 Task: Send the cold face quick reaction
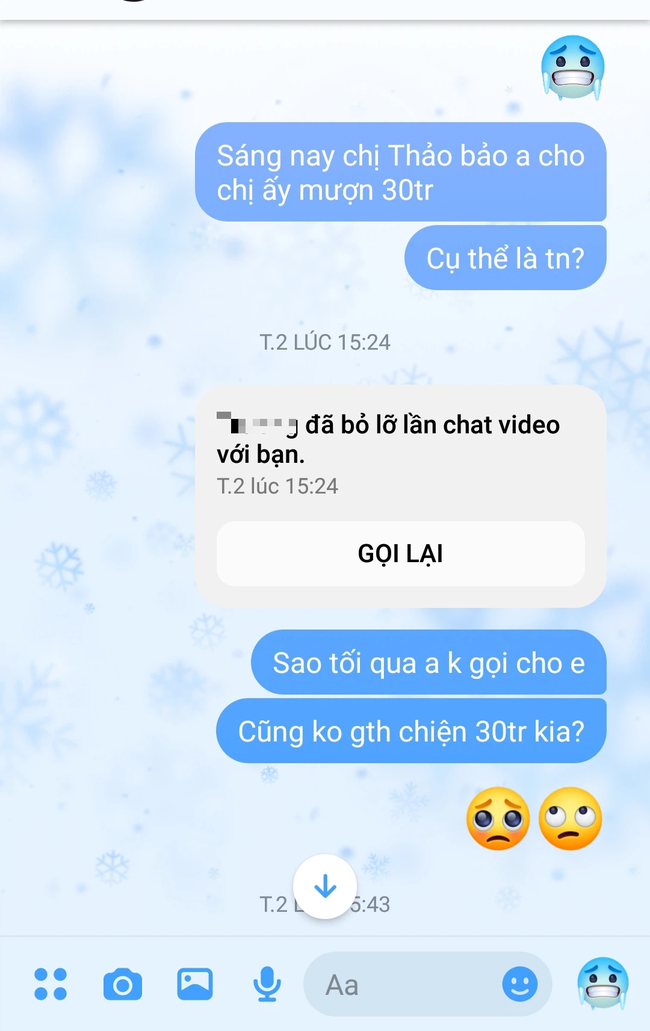pyautogui.click(x=602, y=985)
